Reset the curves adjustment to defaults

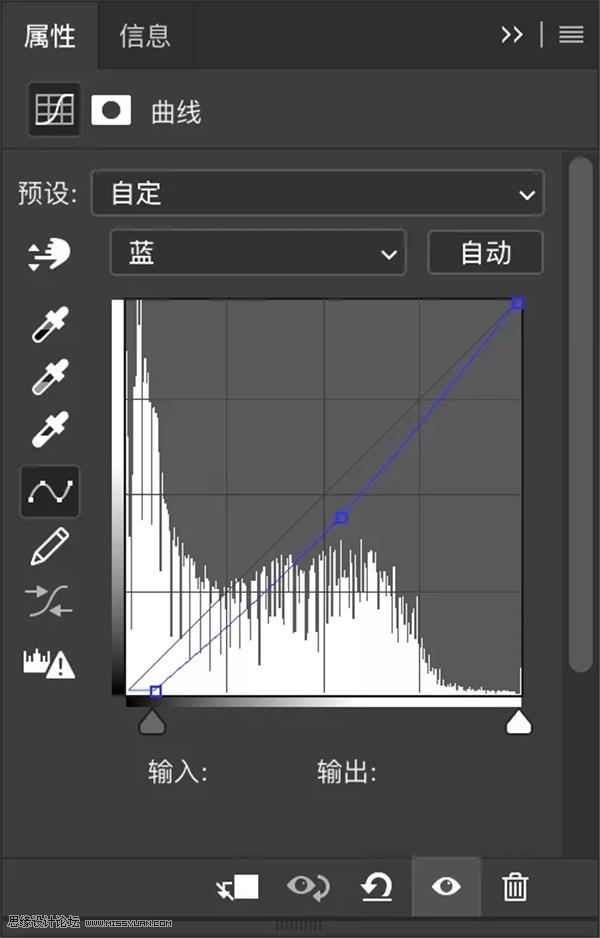[x=376, y=886]
